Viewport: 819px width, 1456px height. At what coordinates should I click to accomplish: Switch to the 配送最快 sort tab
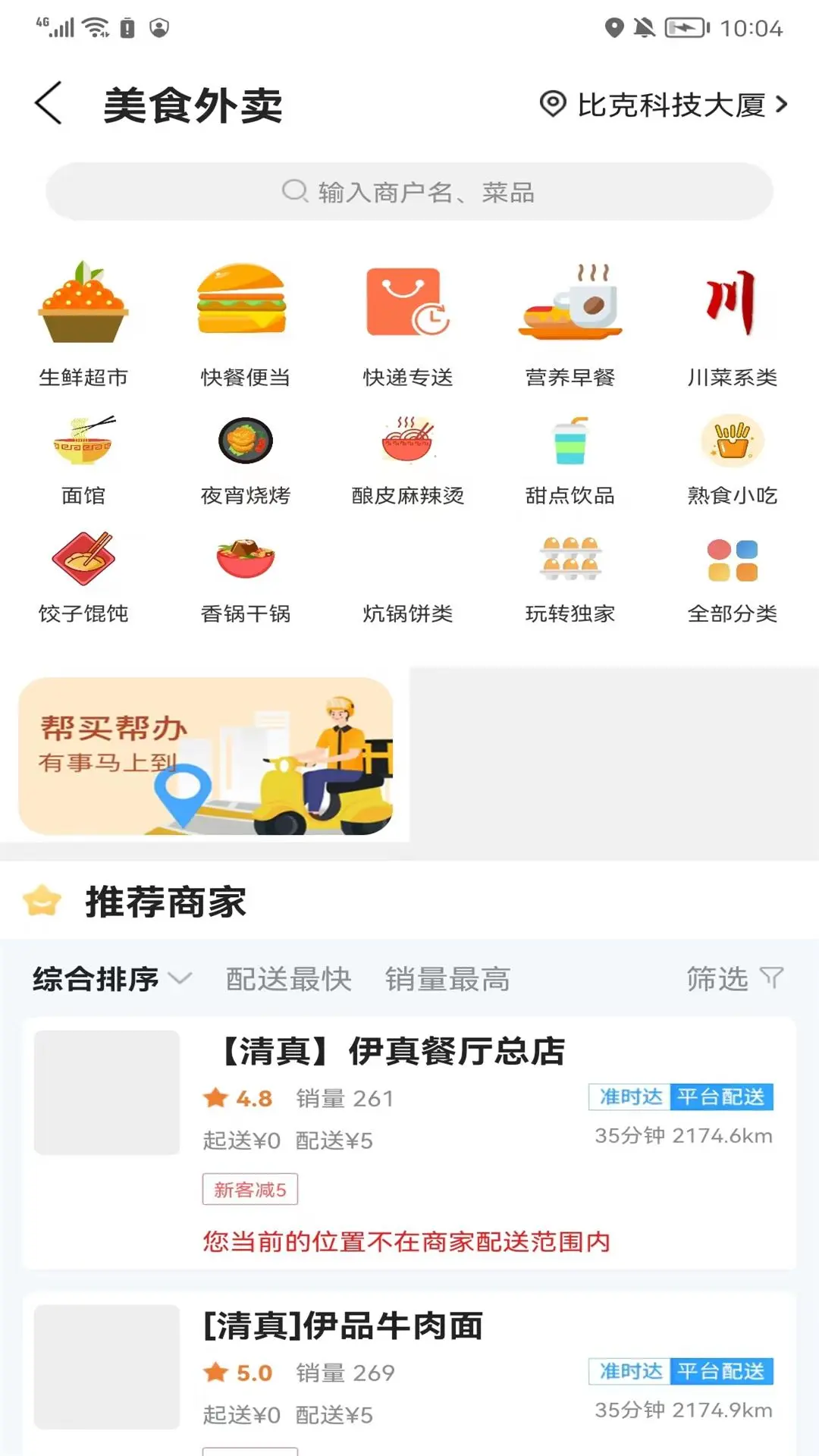288,978
